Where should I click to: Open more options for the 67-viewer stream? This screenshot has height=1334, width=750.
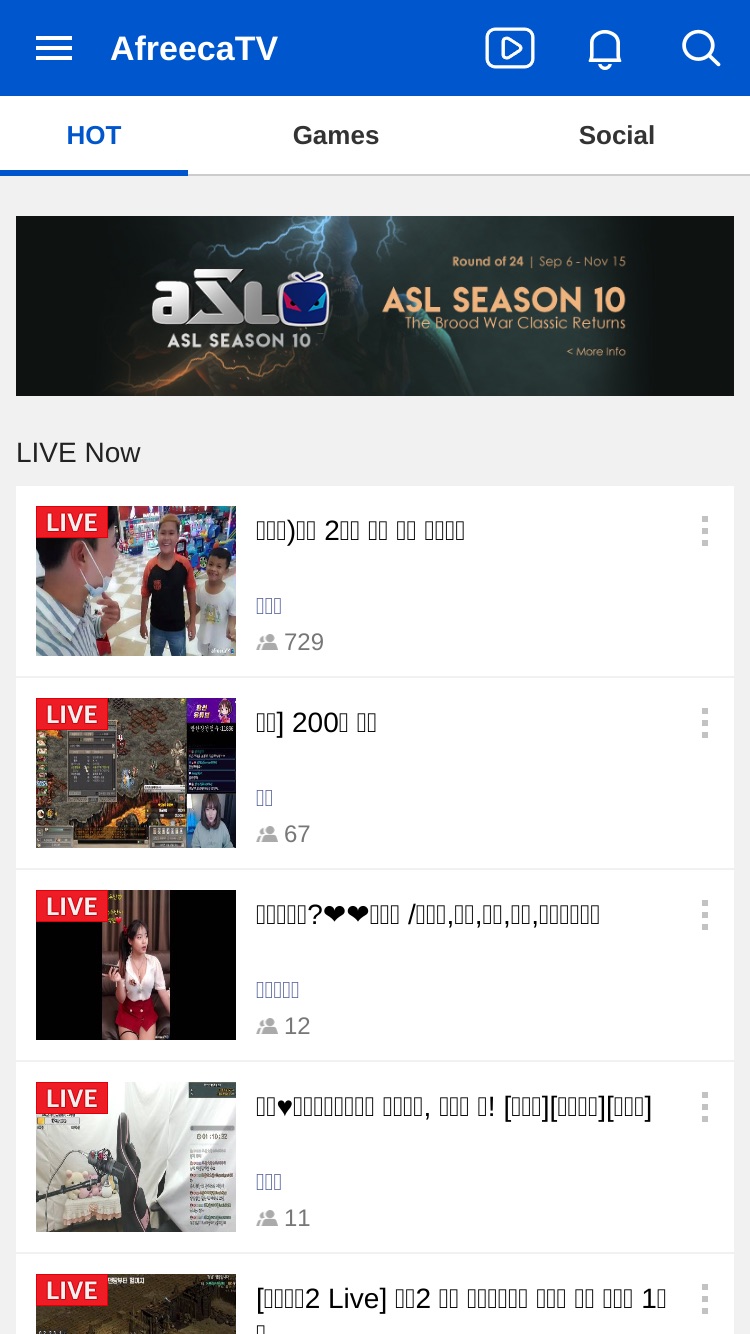tap(705, 723)
